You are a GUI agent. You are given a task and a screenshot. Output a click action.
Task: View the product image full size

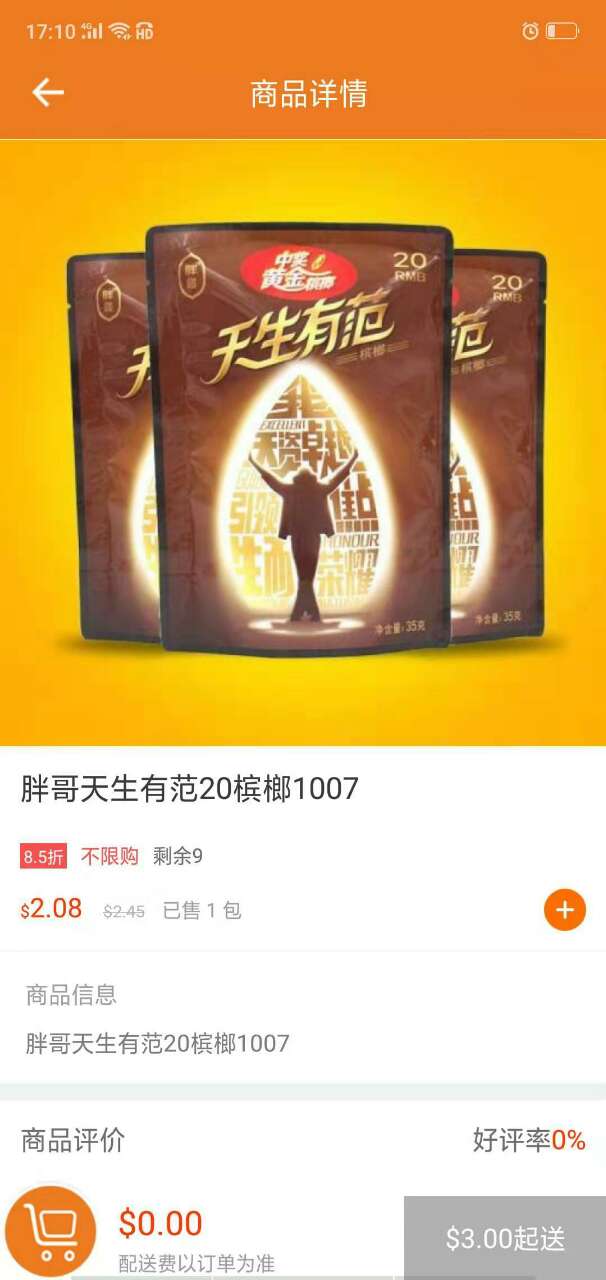[x=303, y=442]
